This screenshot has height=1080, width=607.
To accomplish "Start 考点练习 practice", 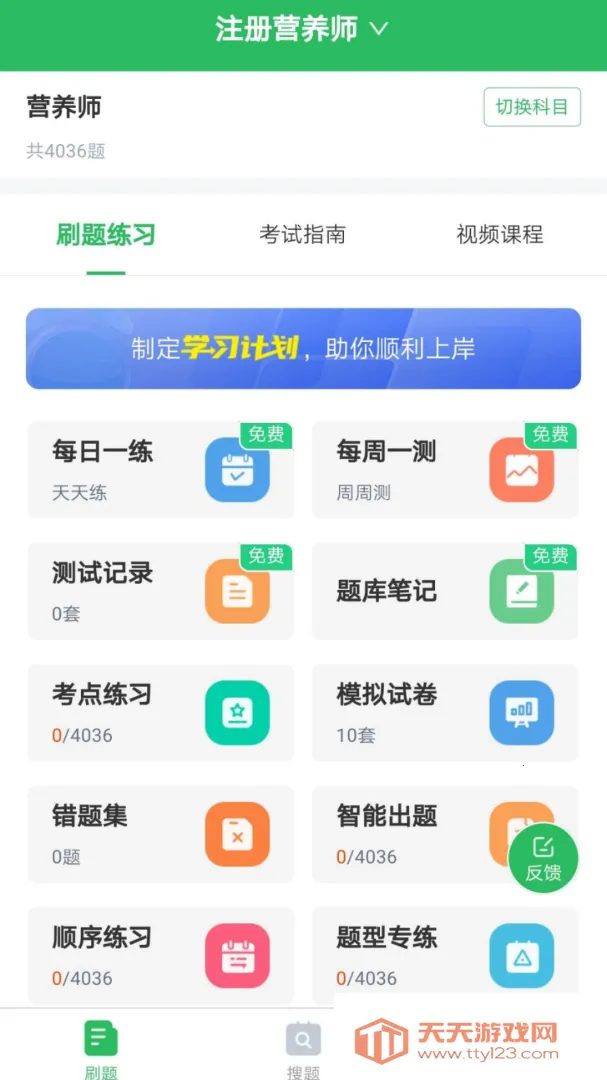I will 160,713.
